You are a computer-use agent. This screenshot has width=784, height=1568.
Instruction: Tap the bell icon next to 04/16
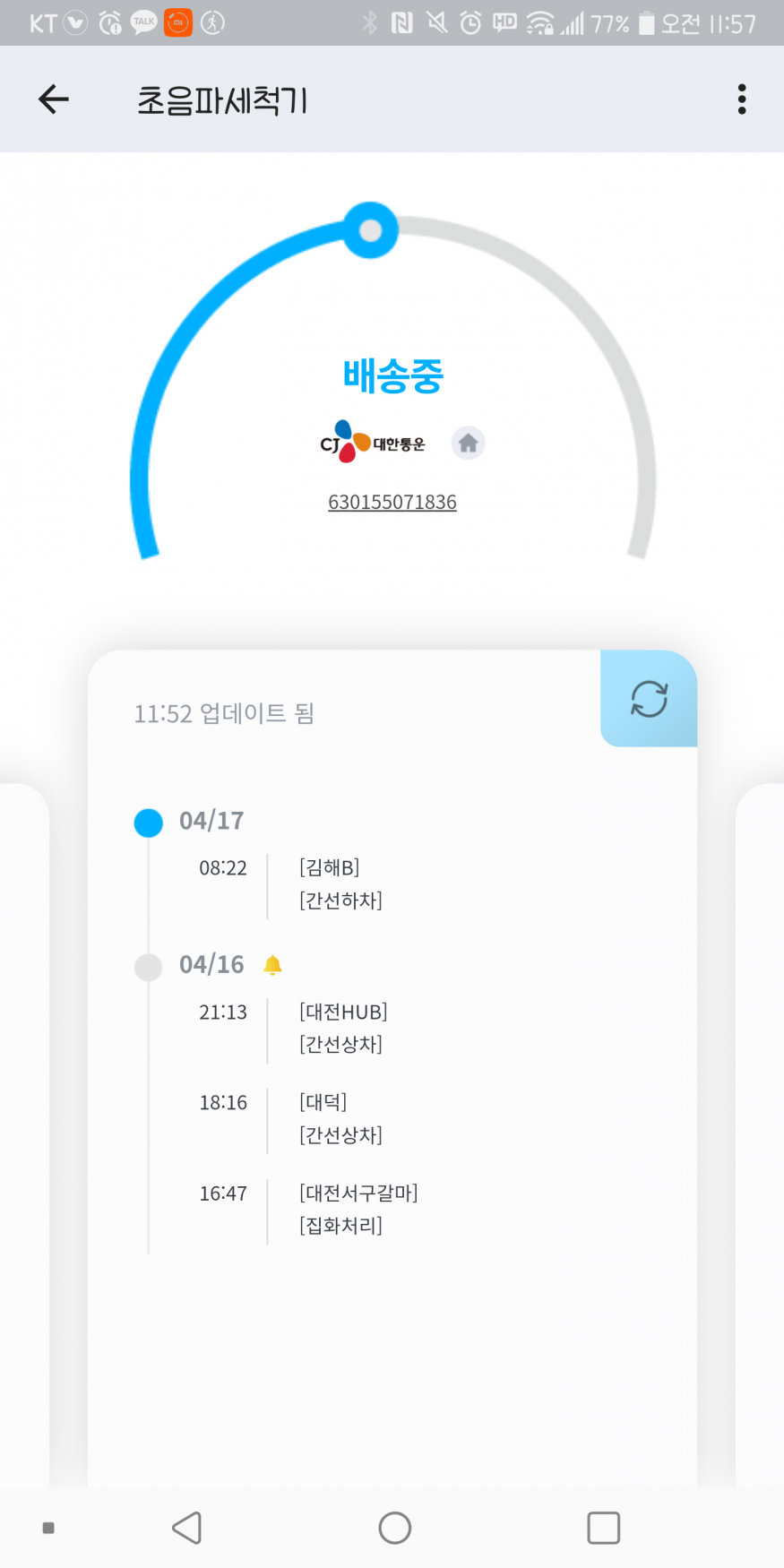(x=273, y=965)
